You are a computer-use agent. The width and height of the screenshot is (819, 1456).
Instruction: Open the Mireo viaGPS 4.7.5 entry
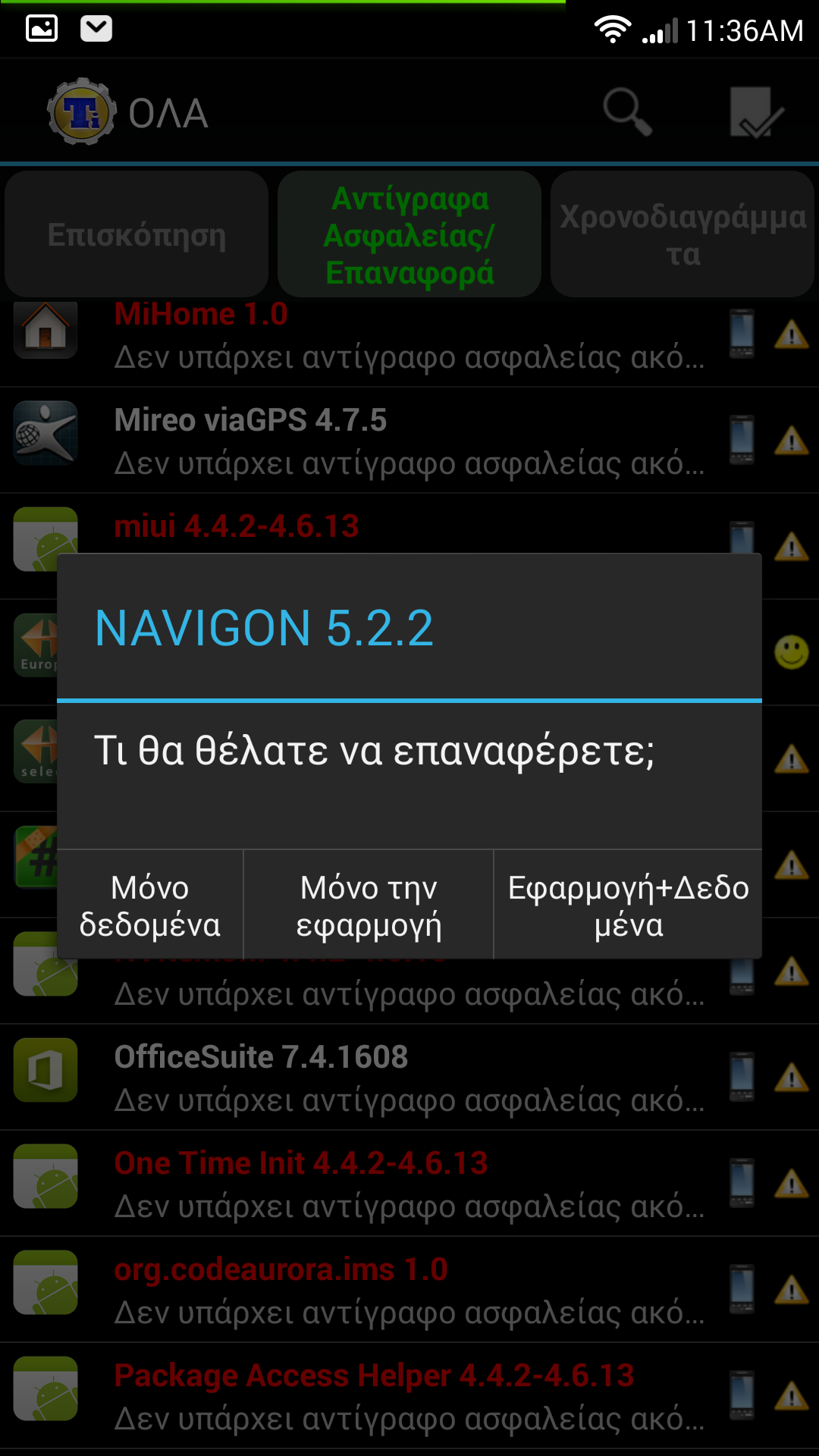409,441
